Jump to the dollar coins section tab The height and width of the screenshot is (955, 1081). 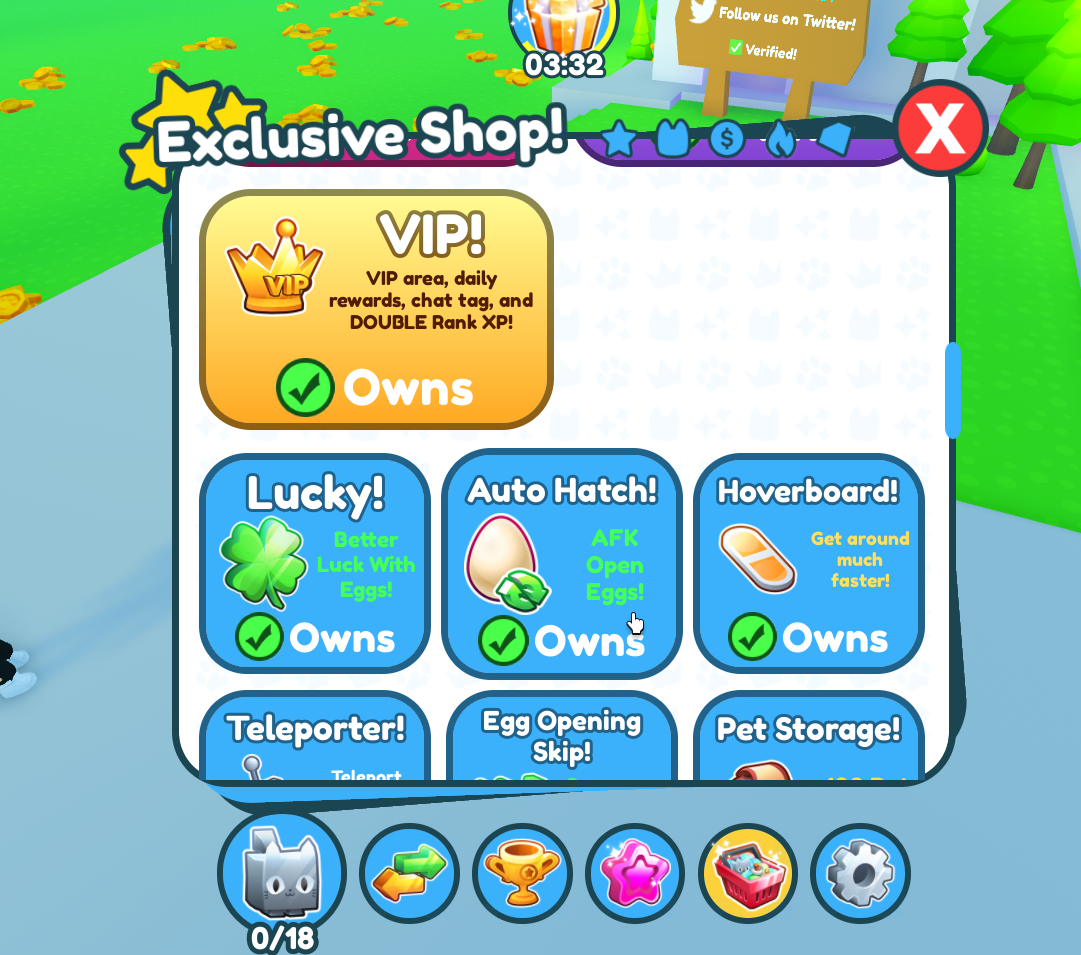click(x=727, y=140)
